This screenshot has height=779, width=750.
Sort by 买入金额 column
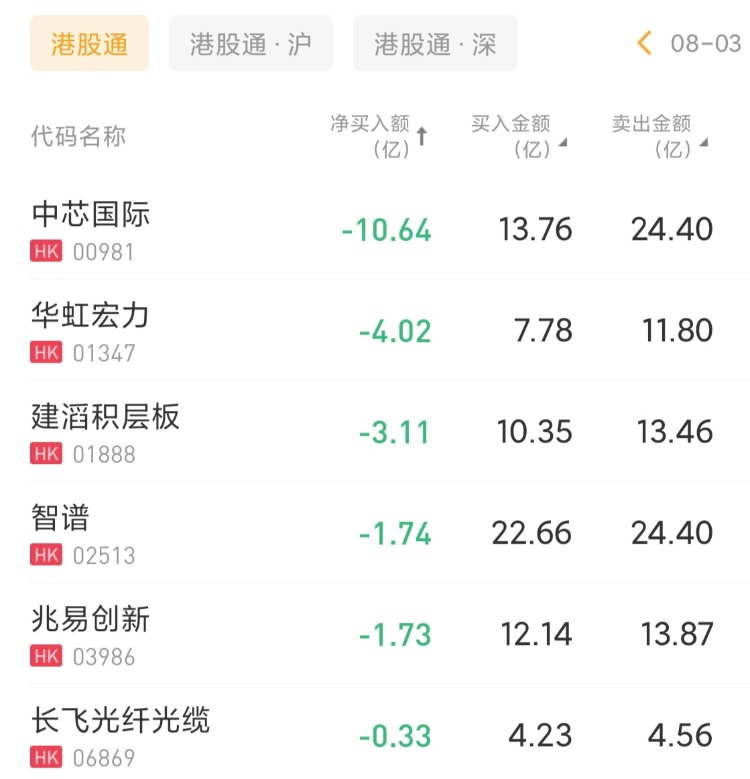[519, 136]
